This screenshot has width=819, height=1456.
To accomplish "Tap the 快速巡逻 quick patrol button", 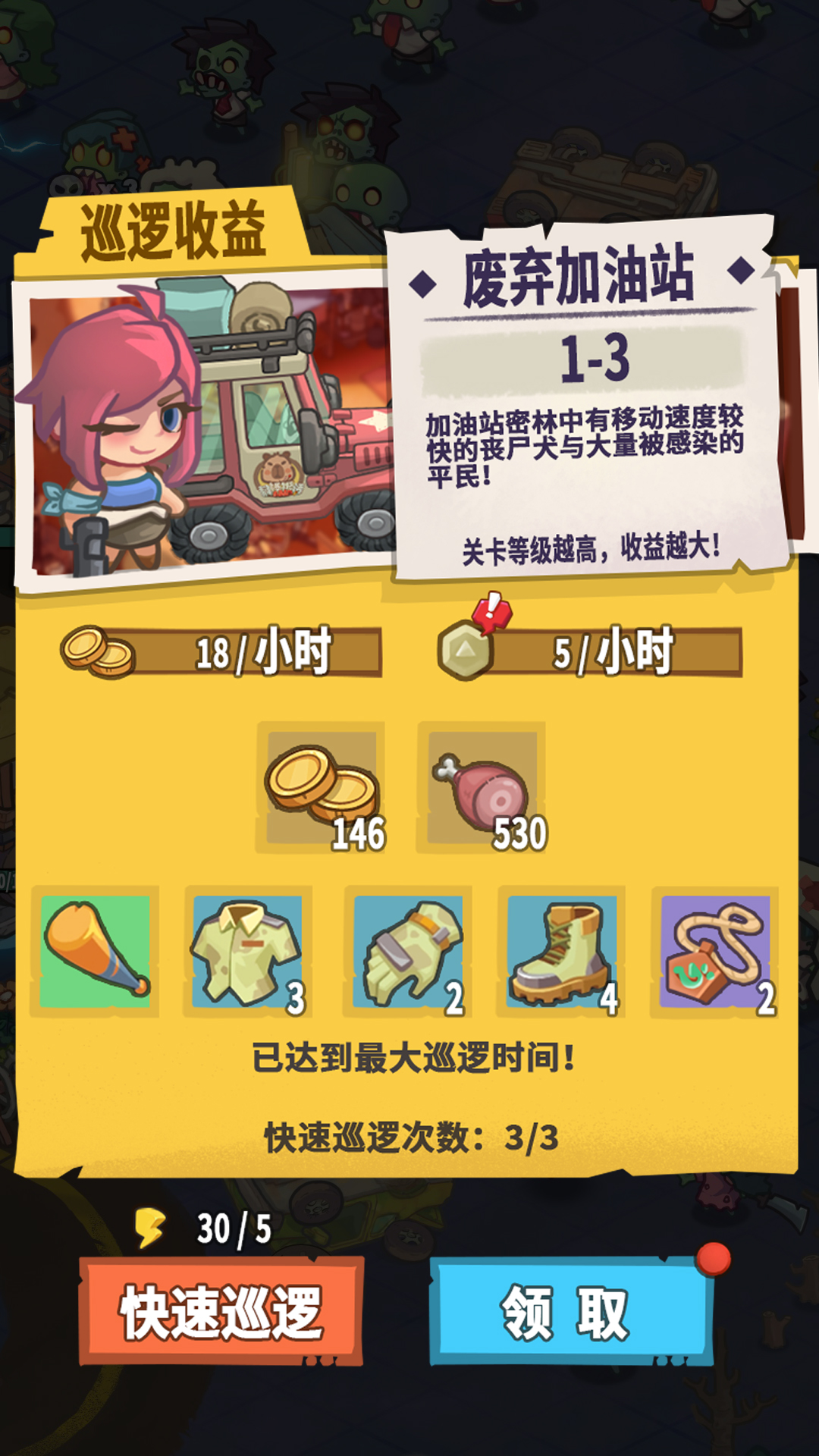I will pos(221,1311).
